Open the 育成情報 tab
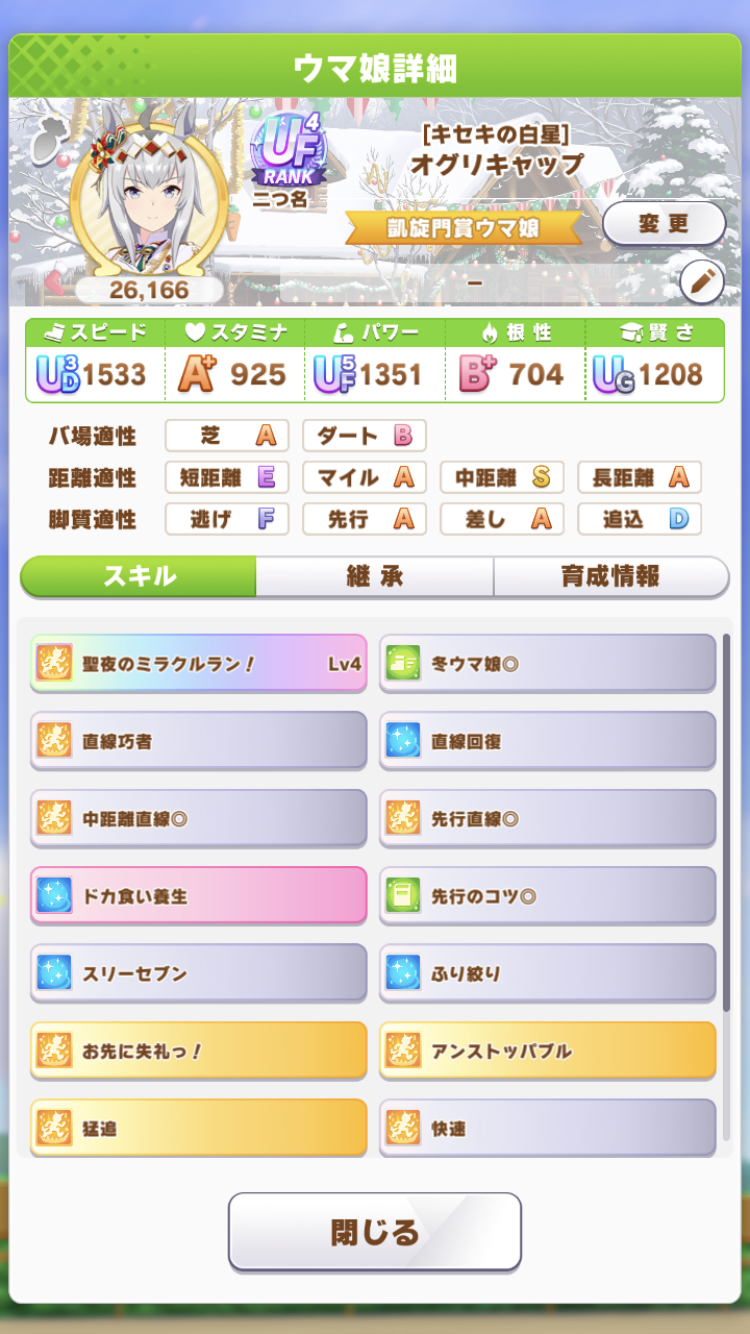The image size is (750, 1334). click(610, 576)
